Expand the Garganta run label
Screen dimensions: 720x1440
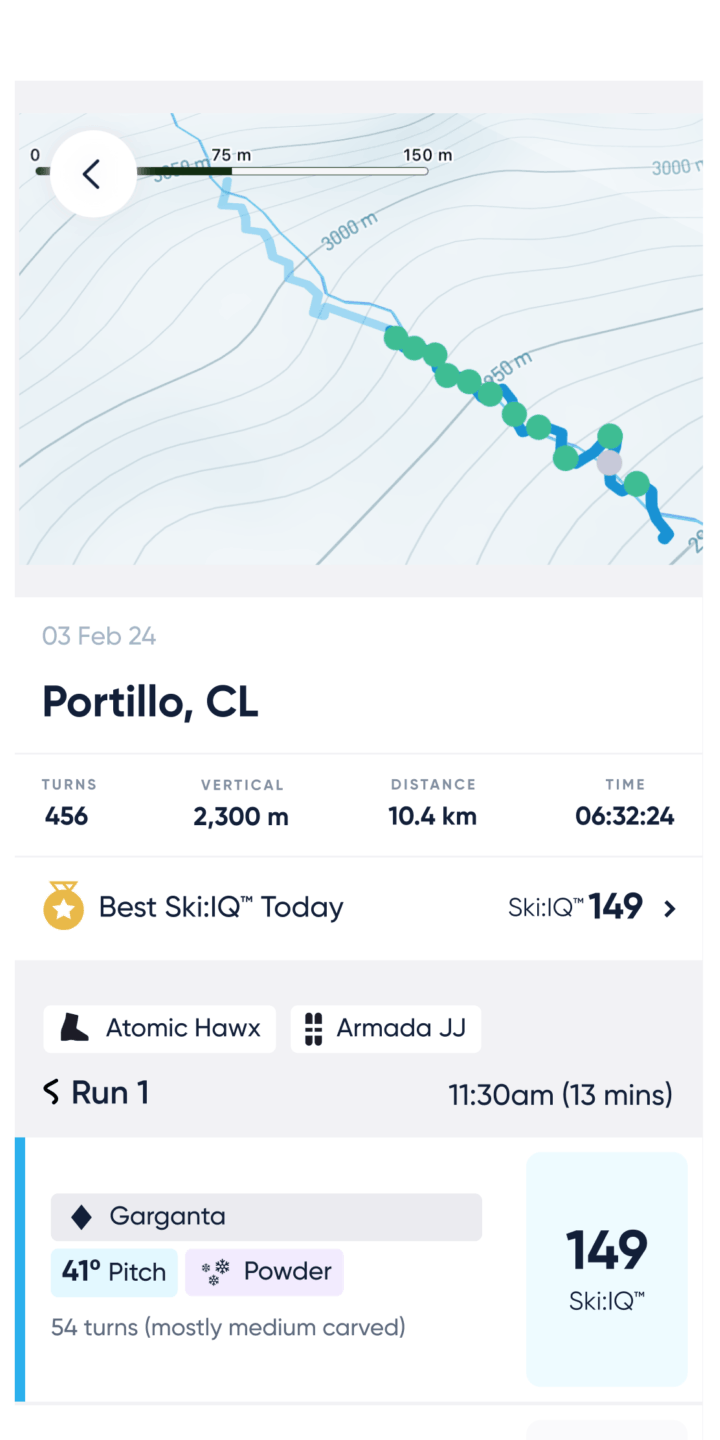click(x=266, y=1217)
